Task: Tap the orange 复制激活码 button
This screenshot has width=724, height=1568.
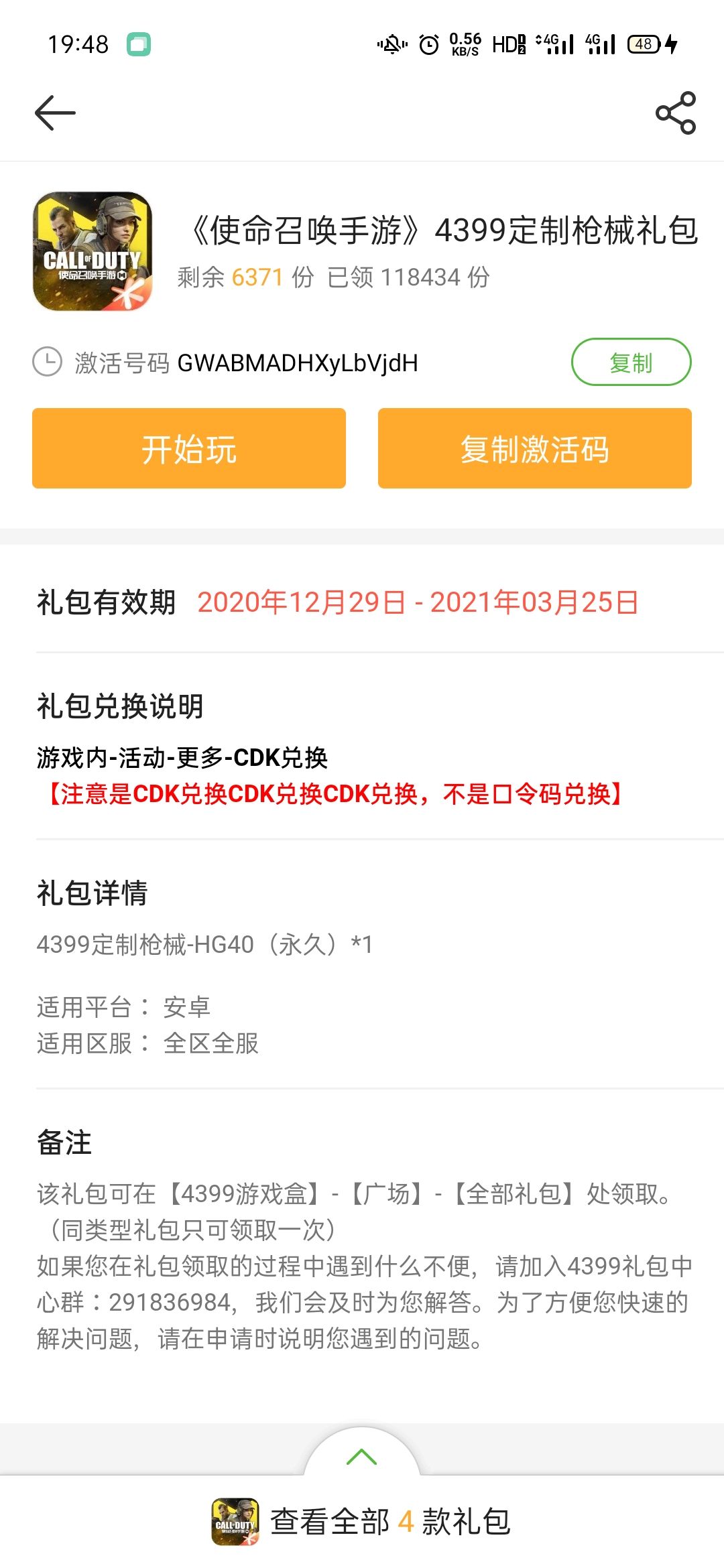Action: 535,448
